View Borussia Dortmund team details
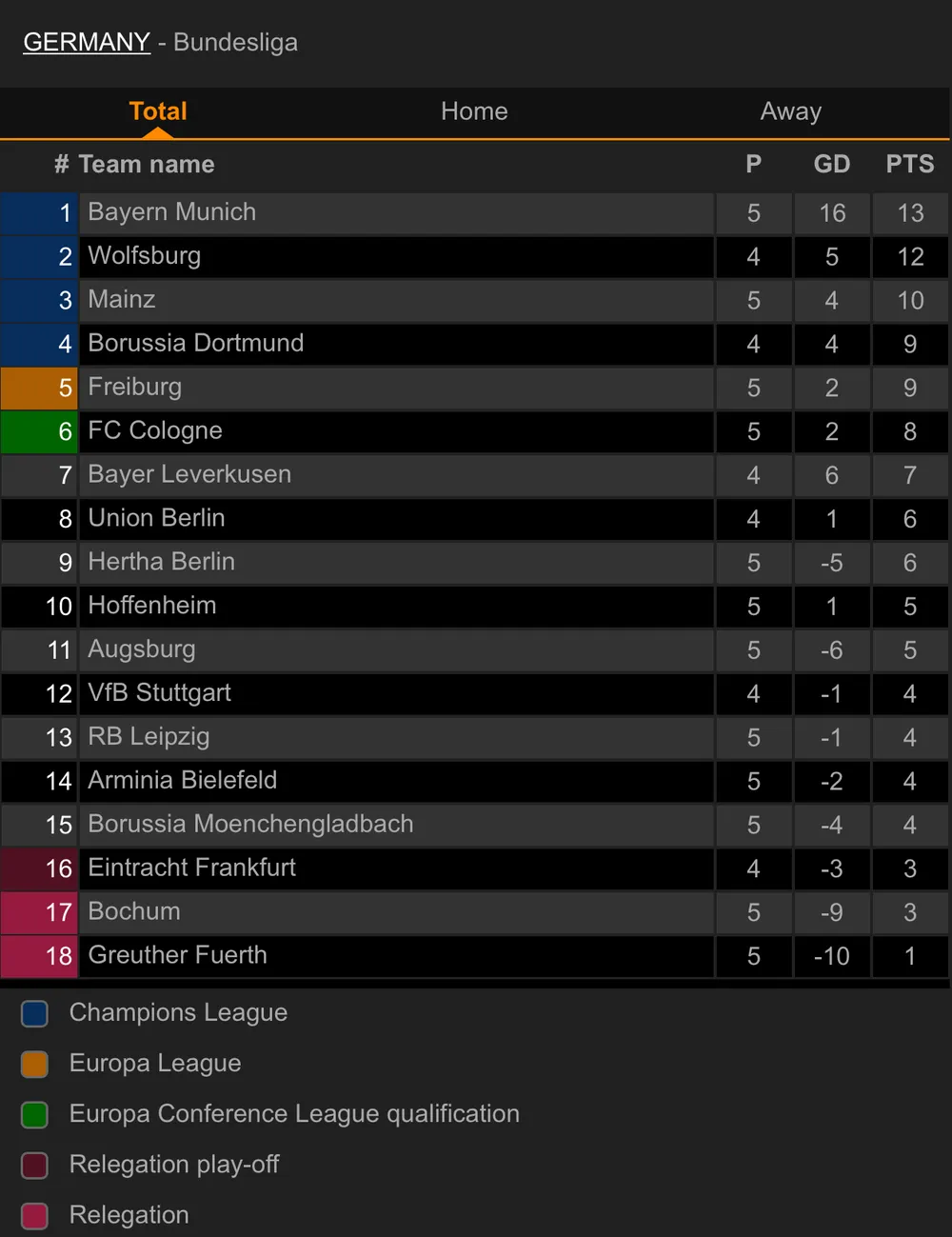952x1237 pixels. click(x=196, y=344)
